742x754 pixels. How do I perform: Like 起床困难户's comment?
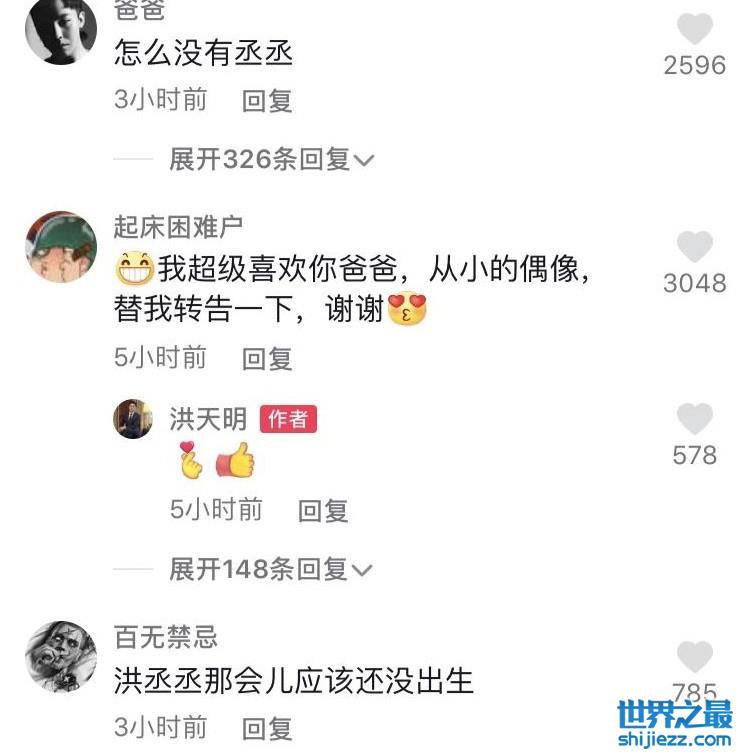[x=694, y=247]
